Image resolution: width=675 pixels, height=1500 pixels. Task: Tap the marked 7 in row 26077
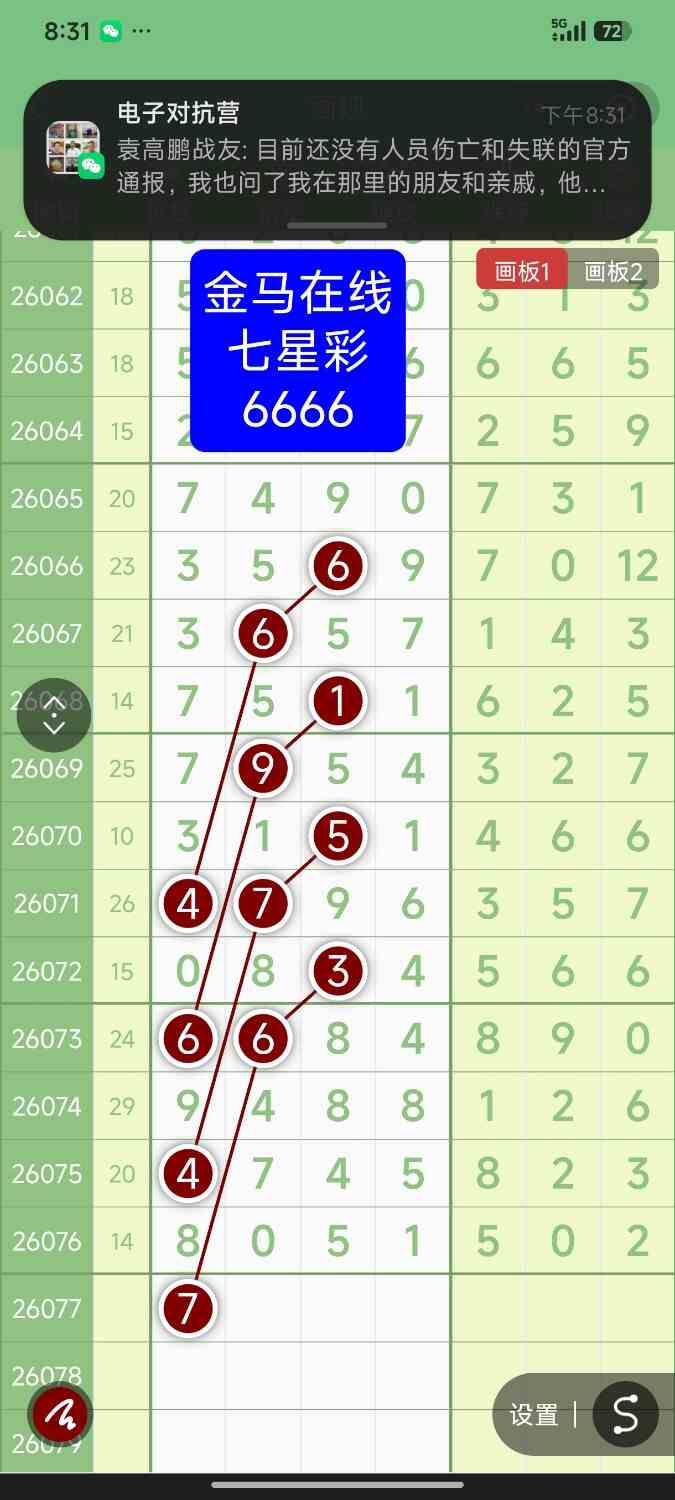tap(188, 1308)
